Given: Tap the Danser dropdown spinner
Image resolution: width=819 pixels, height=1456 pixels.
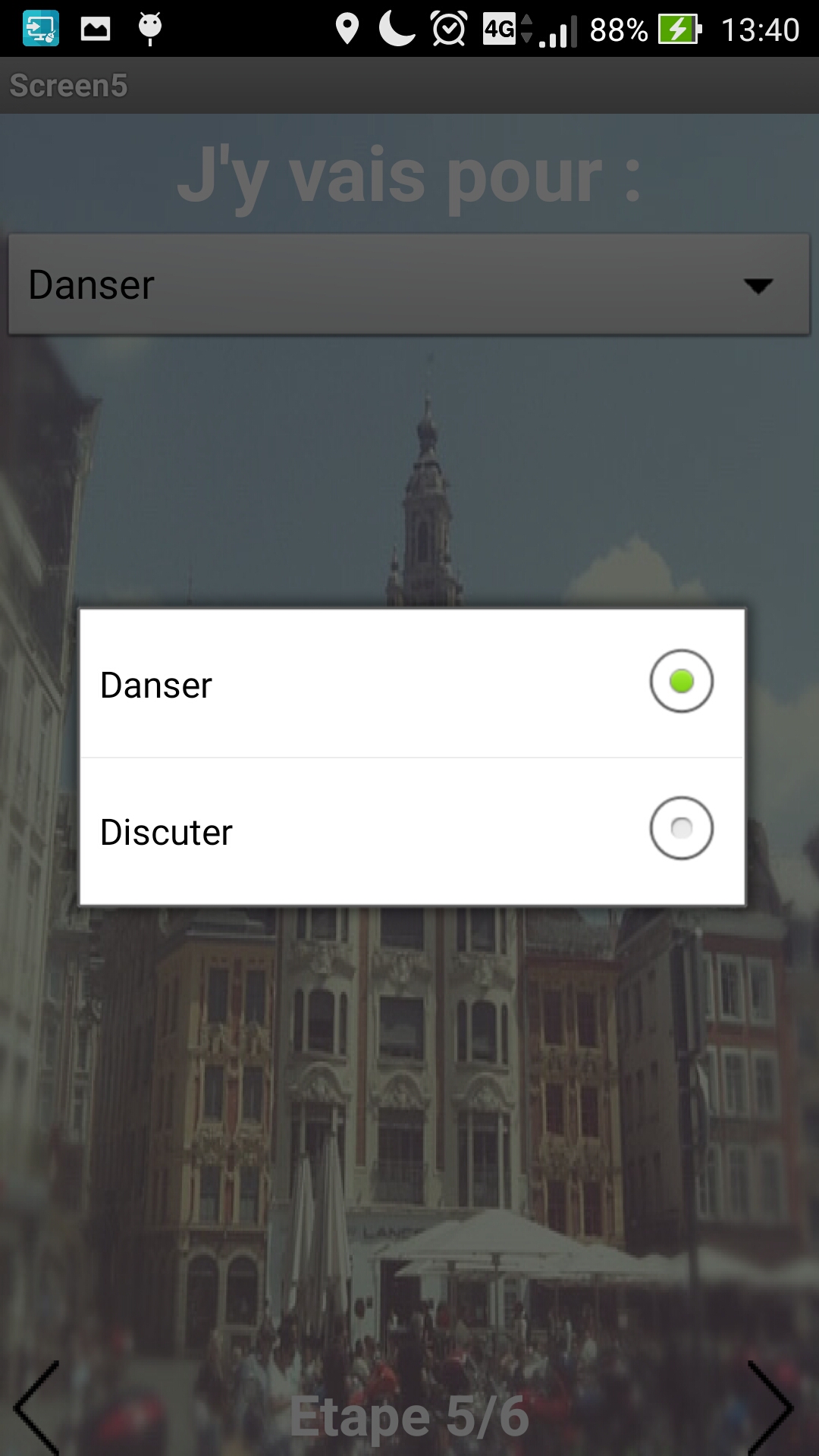Looking at the screenshot, I should point(408,284).
